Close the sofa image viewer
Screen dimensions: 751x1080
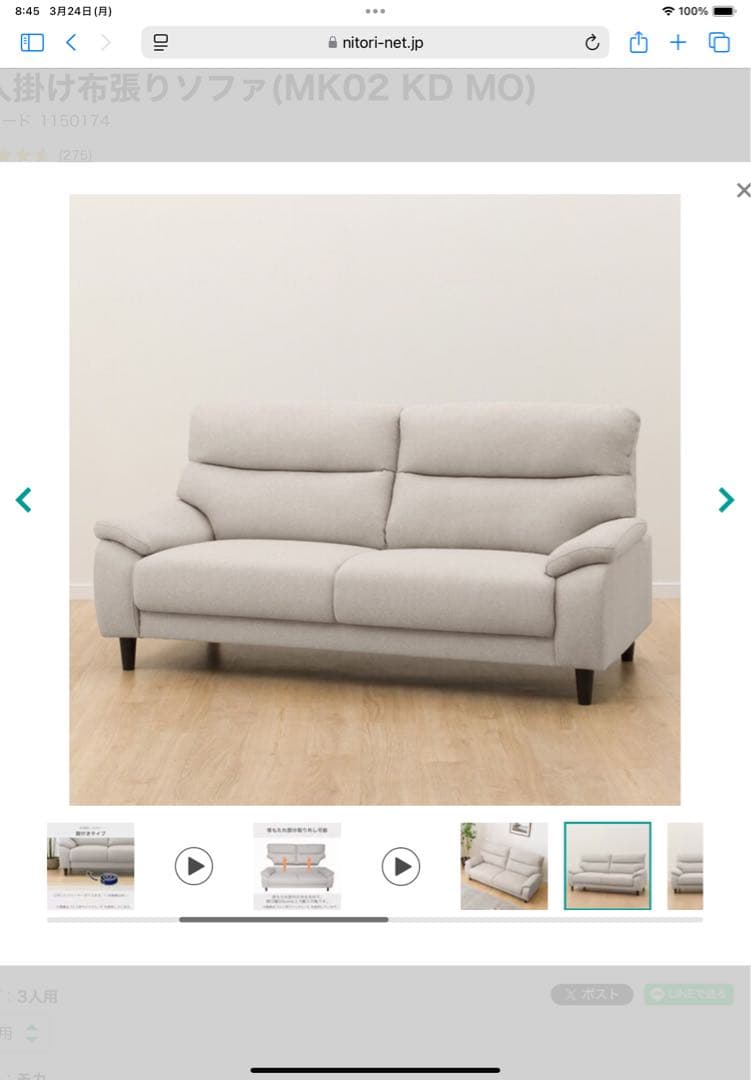(x=742, y=190)
